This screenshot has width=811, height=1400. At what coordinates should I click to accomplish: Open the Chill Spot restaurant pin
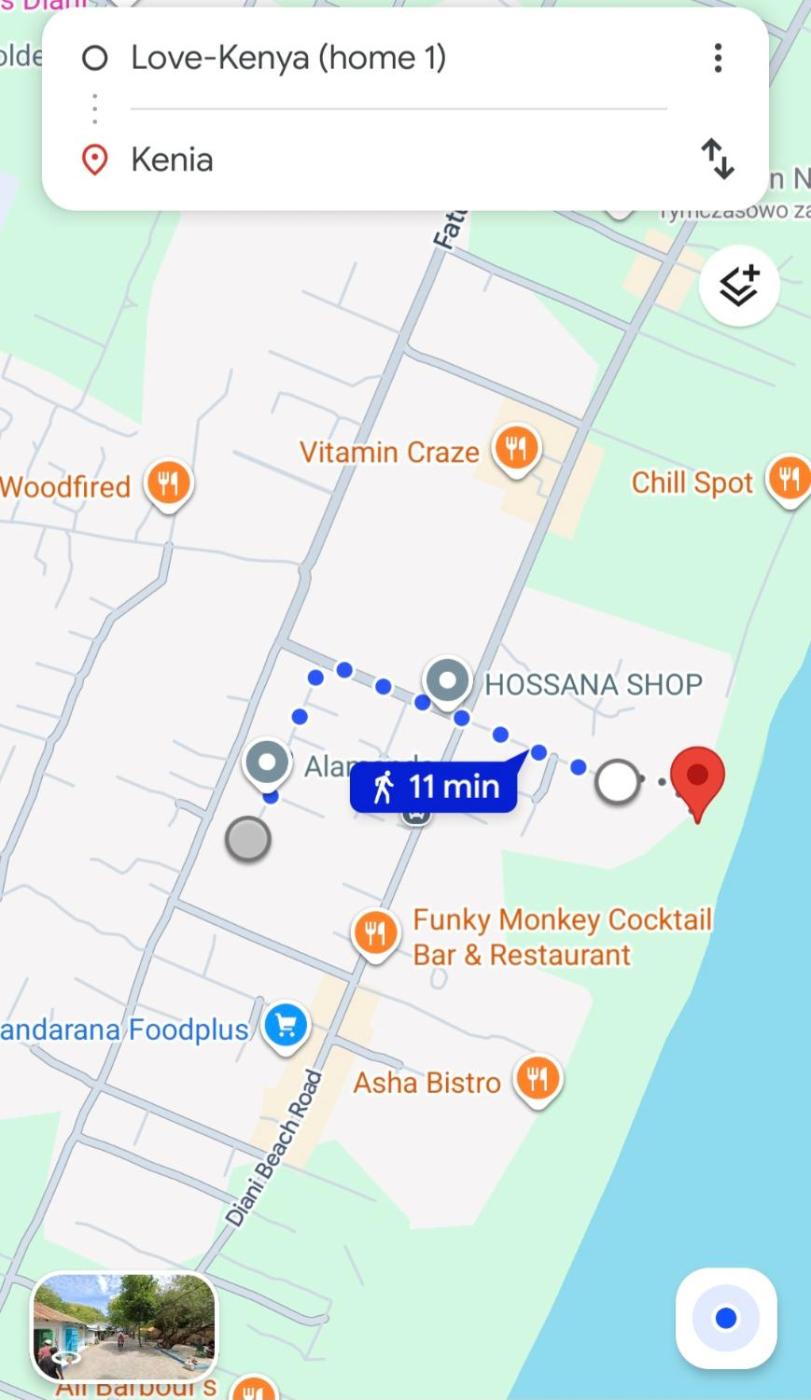(x=789, y=480)
